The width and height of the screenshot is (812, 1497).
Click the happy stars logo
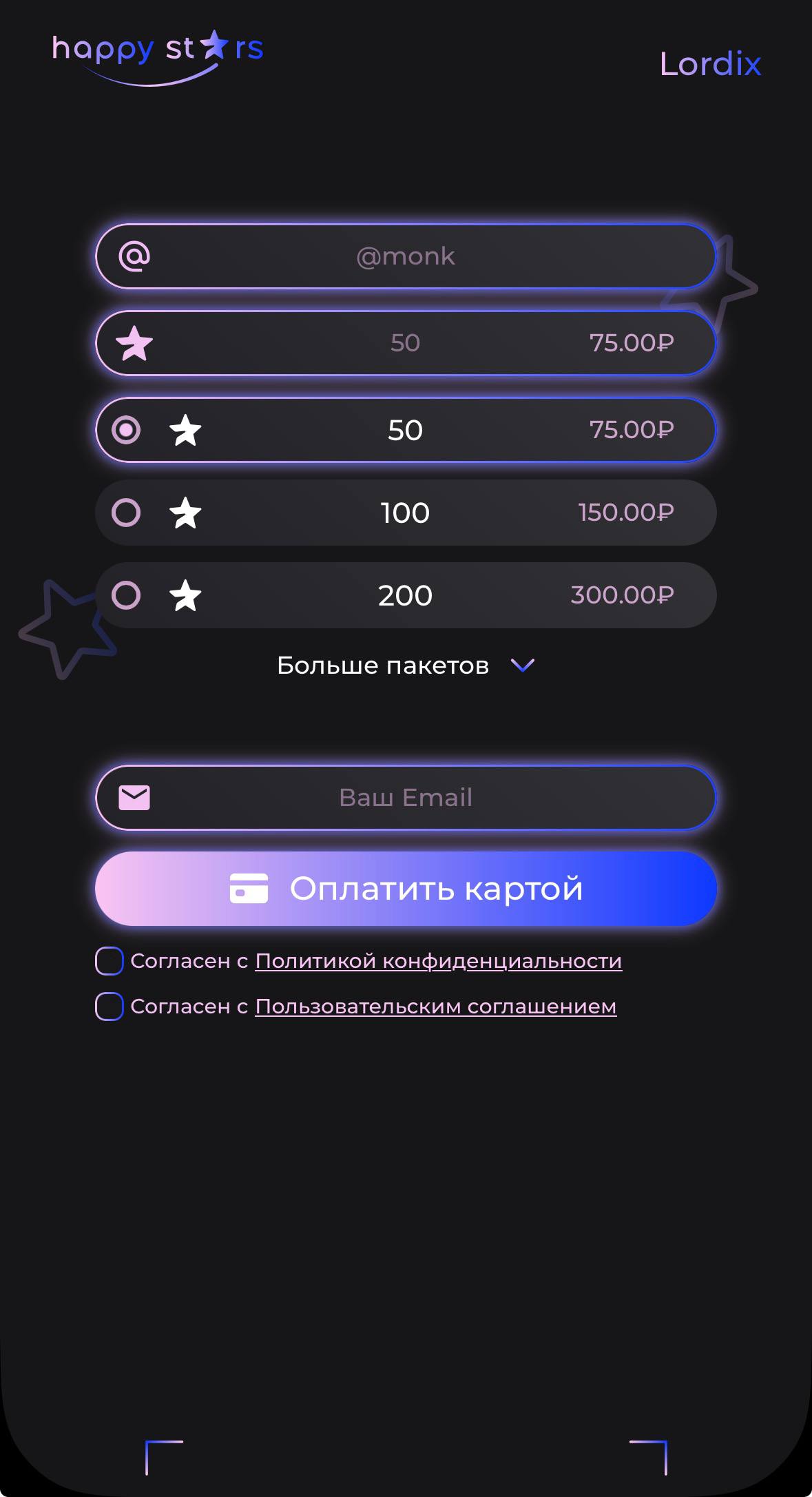click(158, 55)
